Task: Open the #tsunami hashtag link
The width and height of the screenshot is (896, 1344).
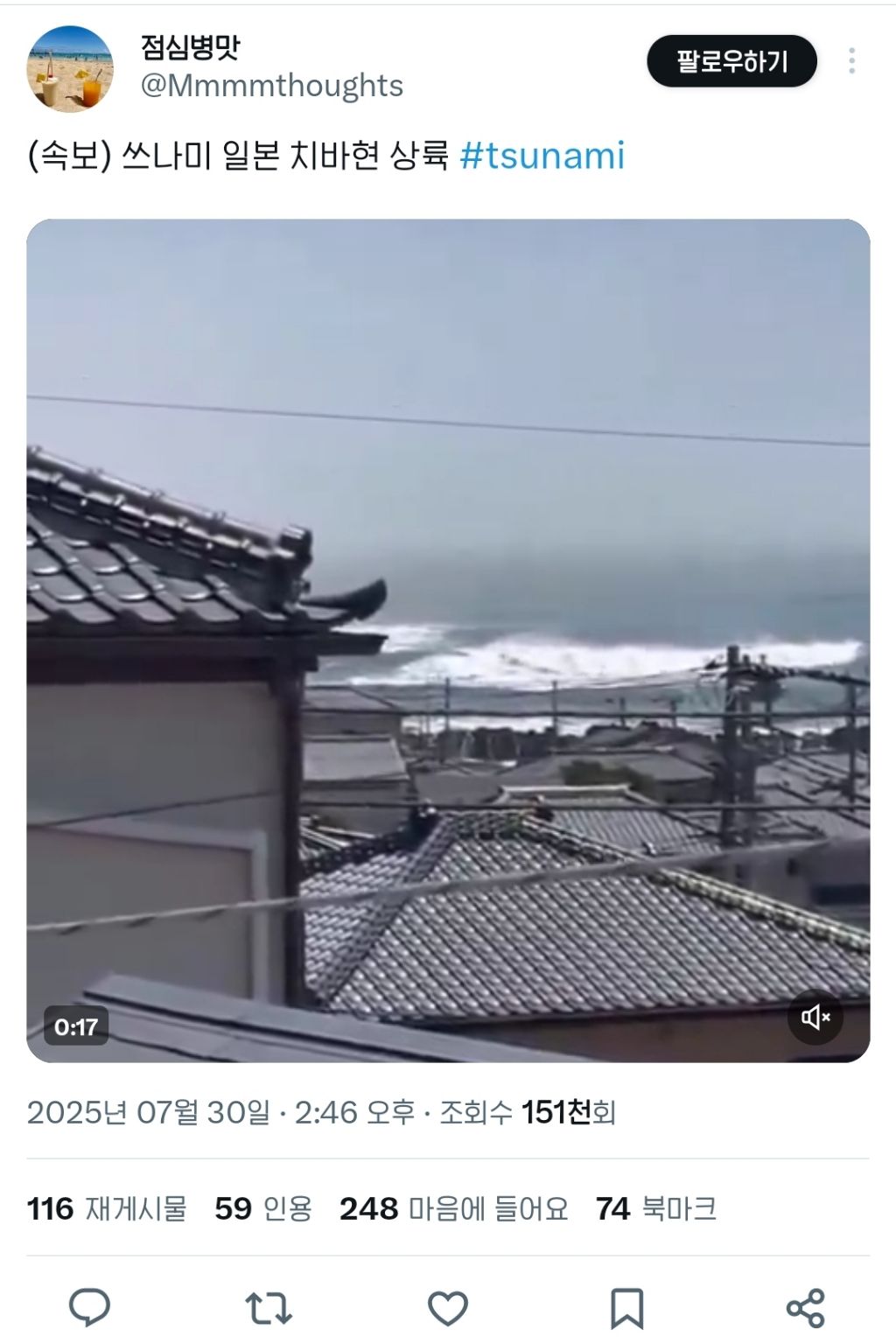Action: click(542, 156)
